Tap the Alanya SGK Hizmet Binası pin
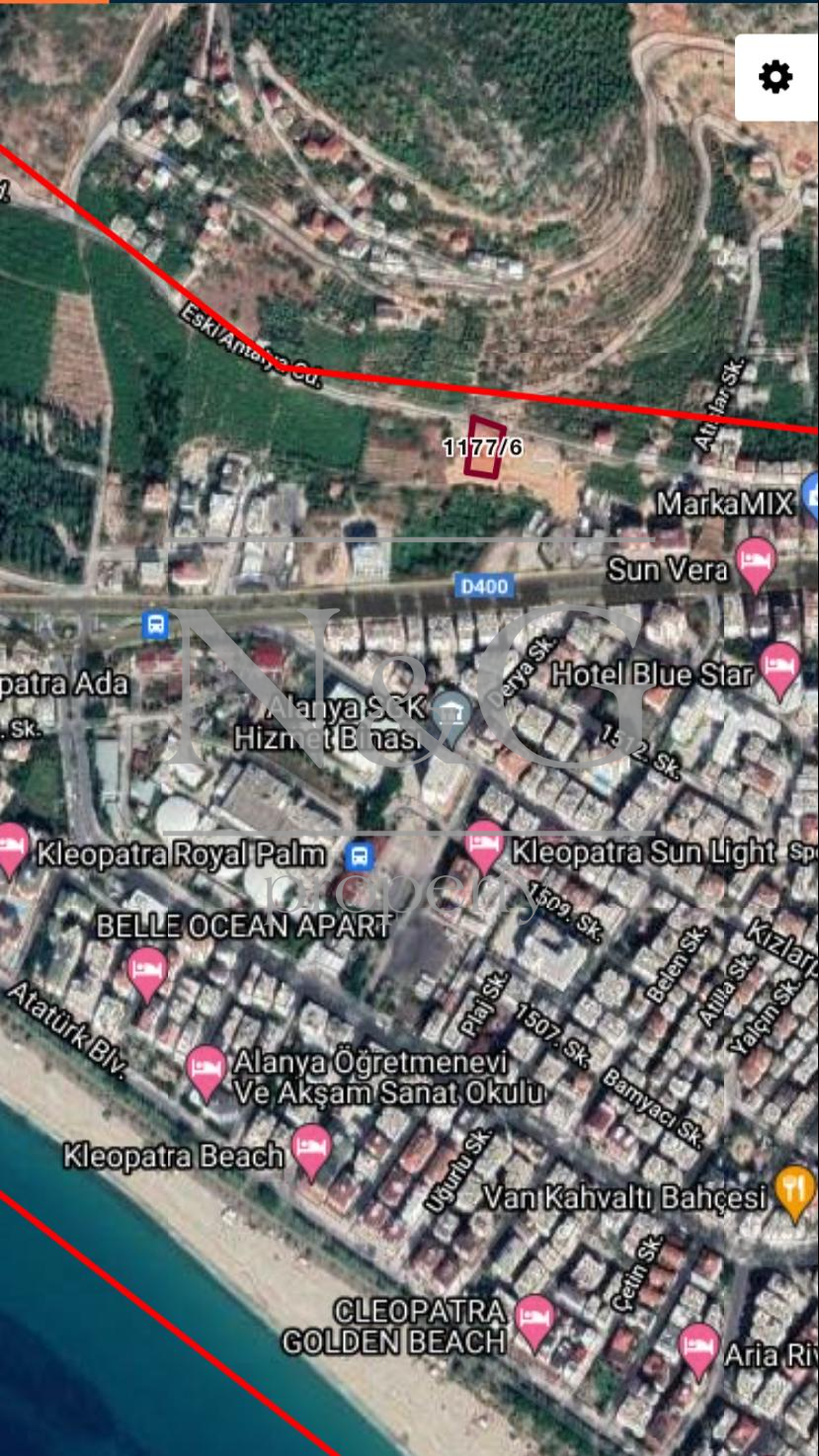 click(x=451, y=710)
